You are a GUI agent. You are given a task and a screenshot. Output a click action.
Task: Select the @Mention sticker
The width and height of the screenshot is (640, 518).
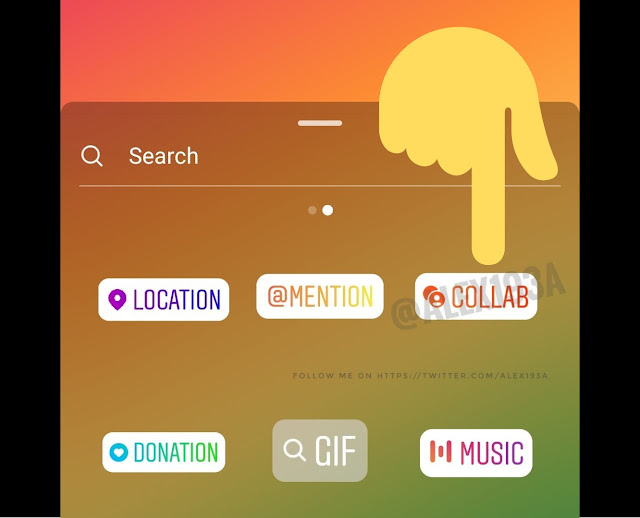tap(320, 296)
